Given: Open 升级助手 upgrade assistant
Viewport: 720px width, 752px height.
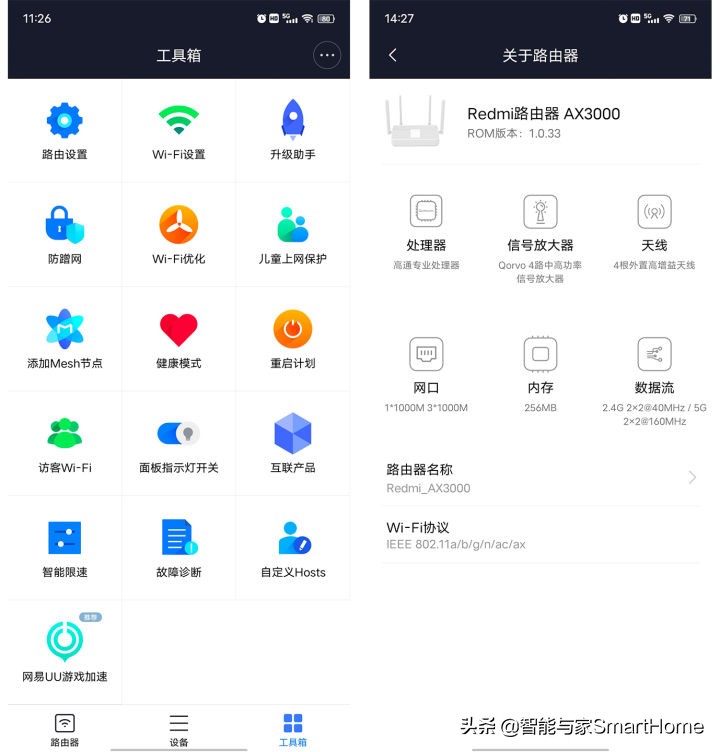Looking at the screenshot, I should 292,130.
